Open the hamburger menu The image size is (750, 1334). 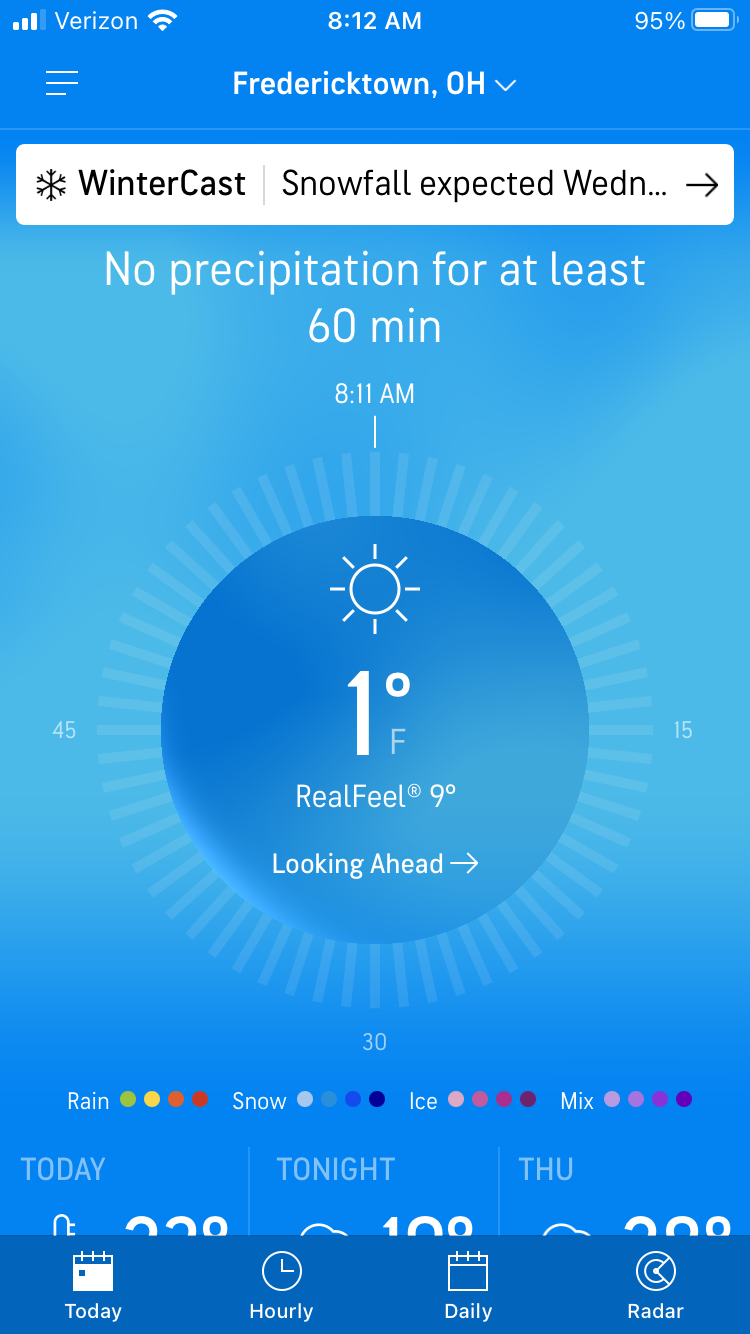(62, 84)
